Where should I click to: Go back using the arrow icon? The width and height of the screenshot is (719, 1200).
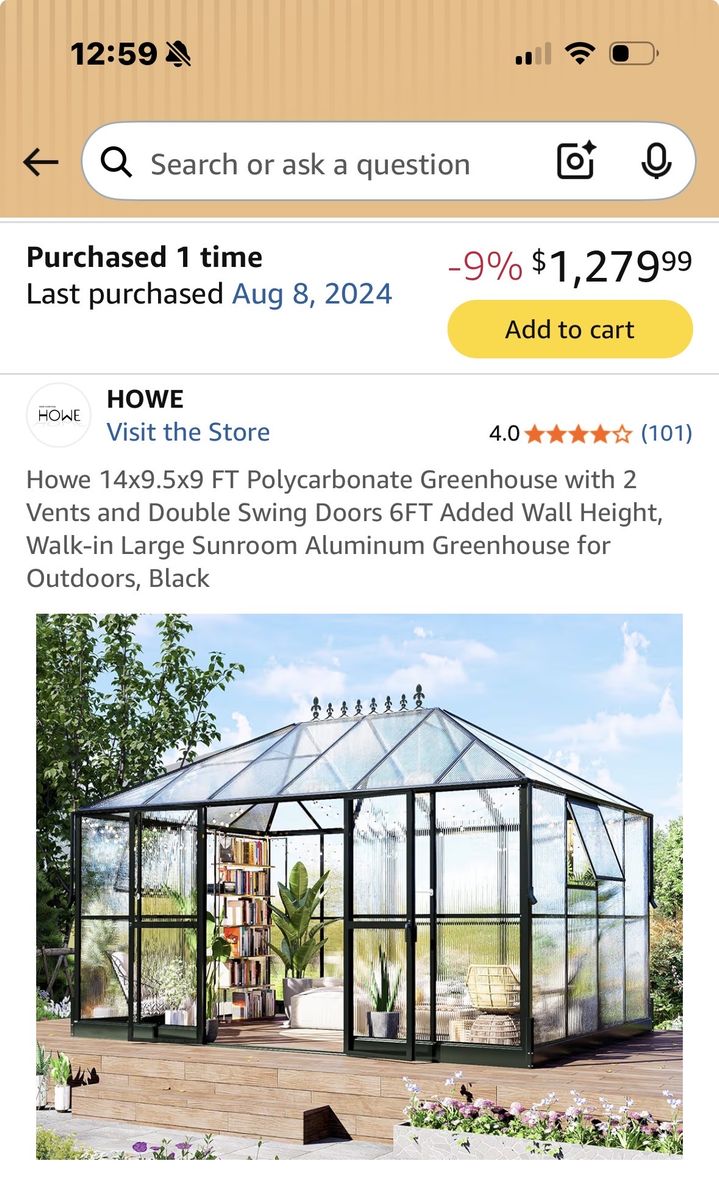[x=40, y=163]
